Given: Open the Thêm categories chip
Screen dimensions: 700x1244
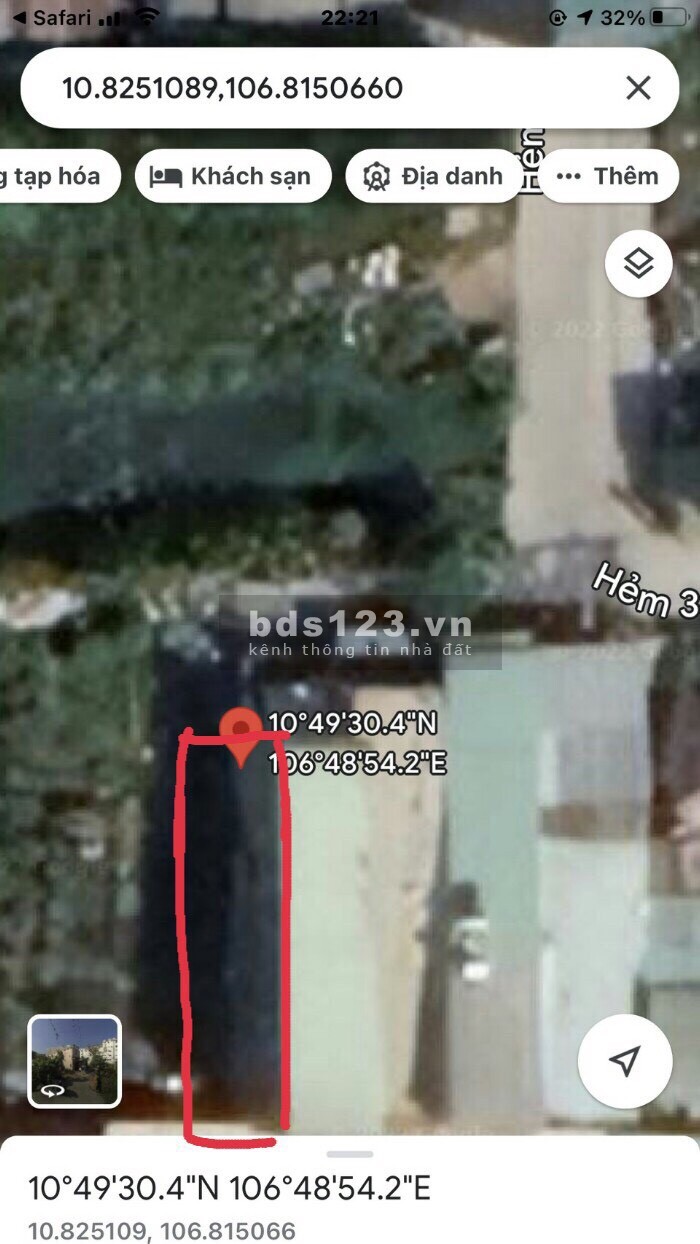Looking at the screenshot, I should click(x=608, y=177).
